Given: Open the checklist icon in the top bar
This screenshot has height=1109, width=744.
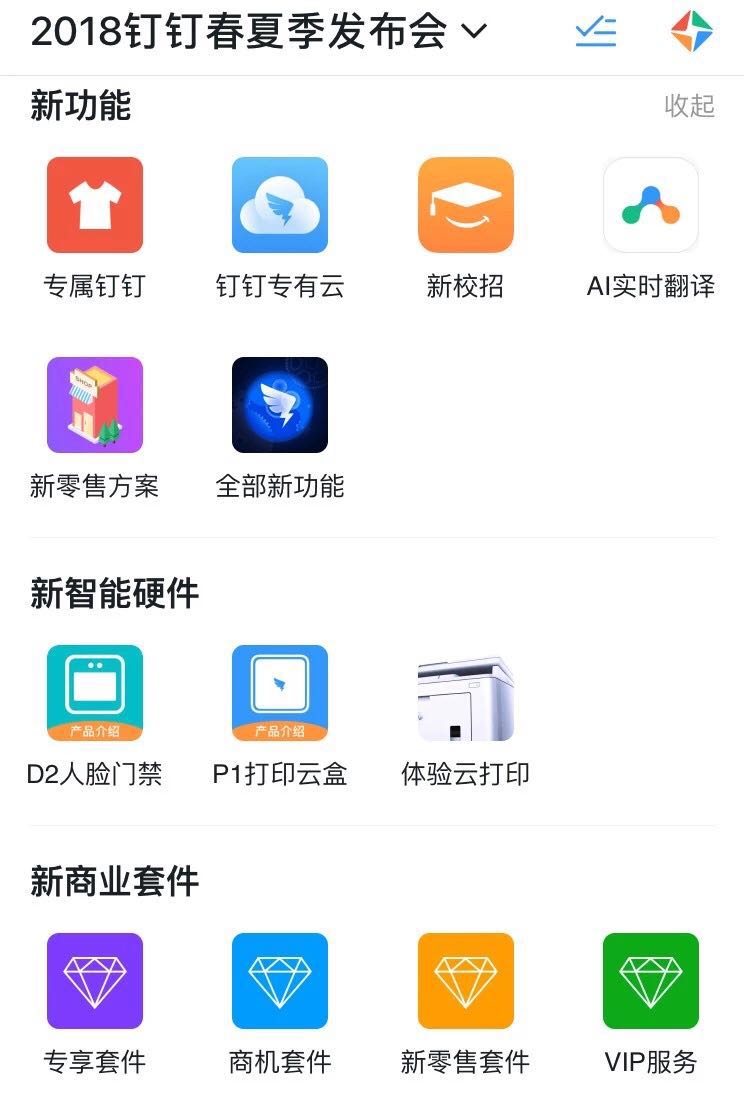Looking at the screenshot, I should [595, 31].
